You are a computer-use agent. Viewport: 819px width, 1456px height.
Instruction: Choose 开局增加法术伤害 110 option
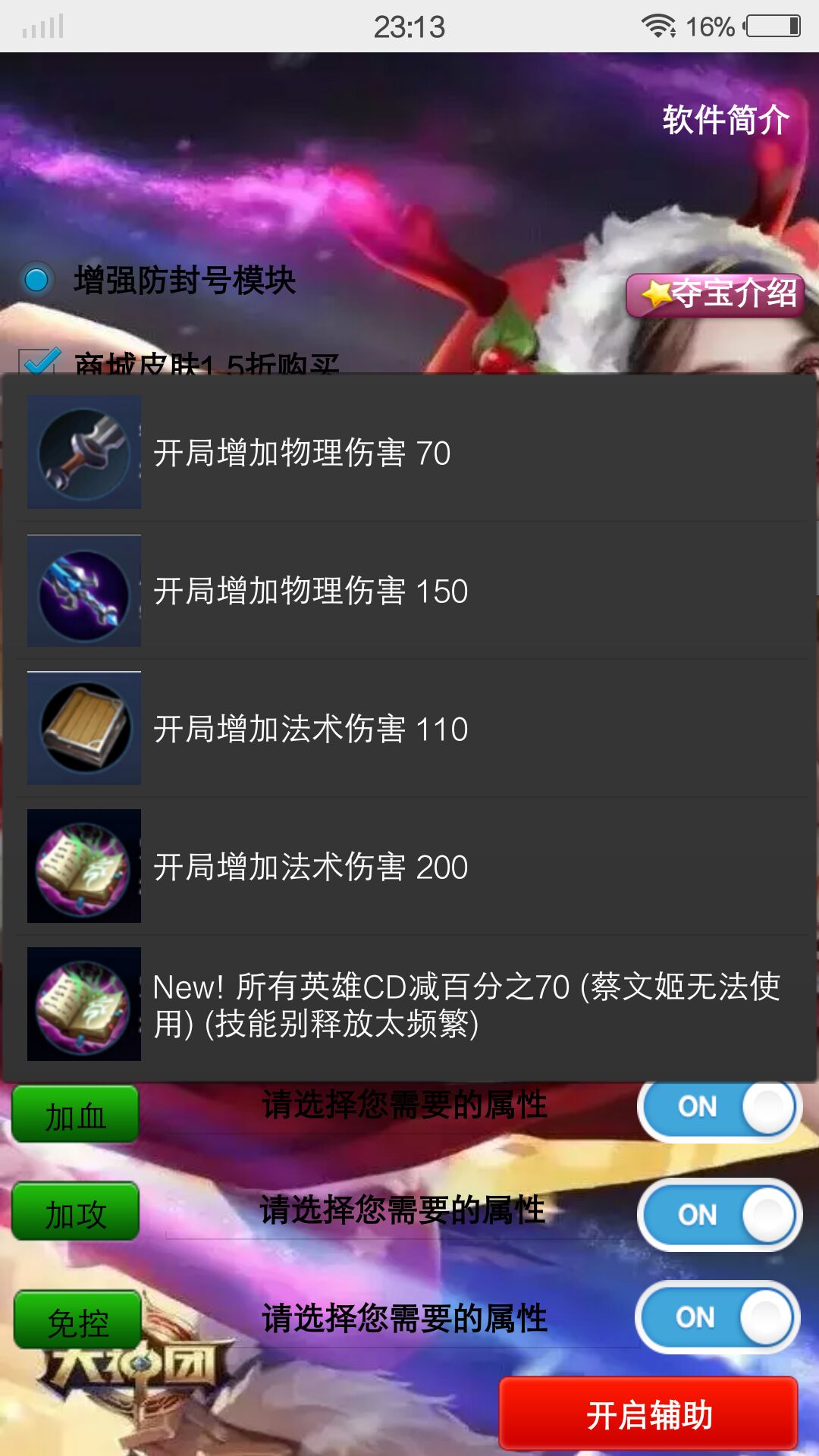point(409,729)
